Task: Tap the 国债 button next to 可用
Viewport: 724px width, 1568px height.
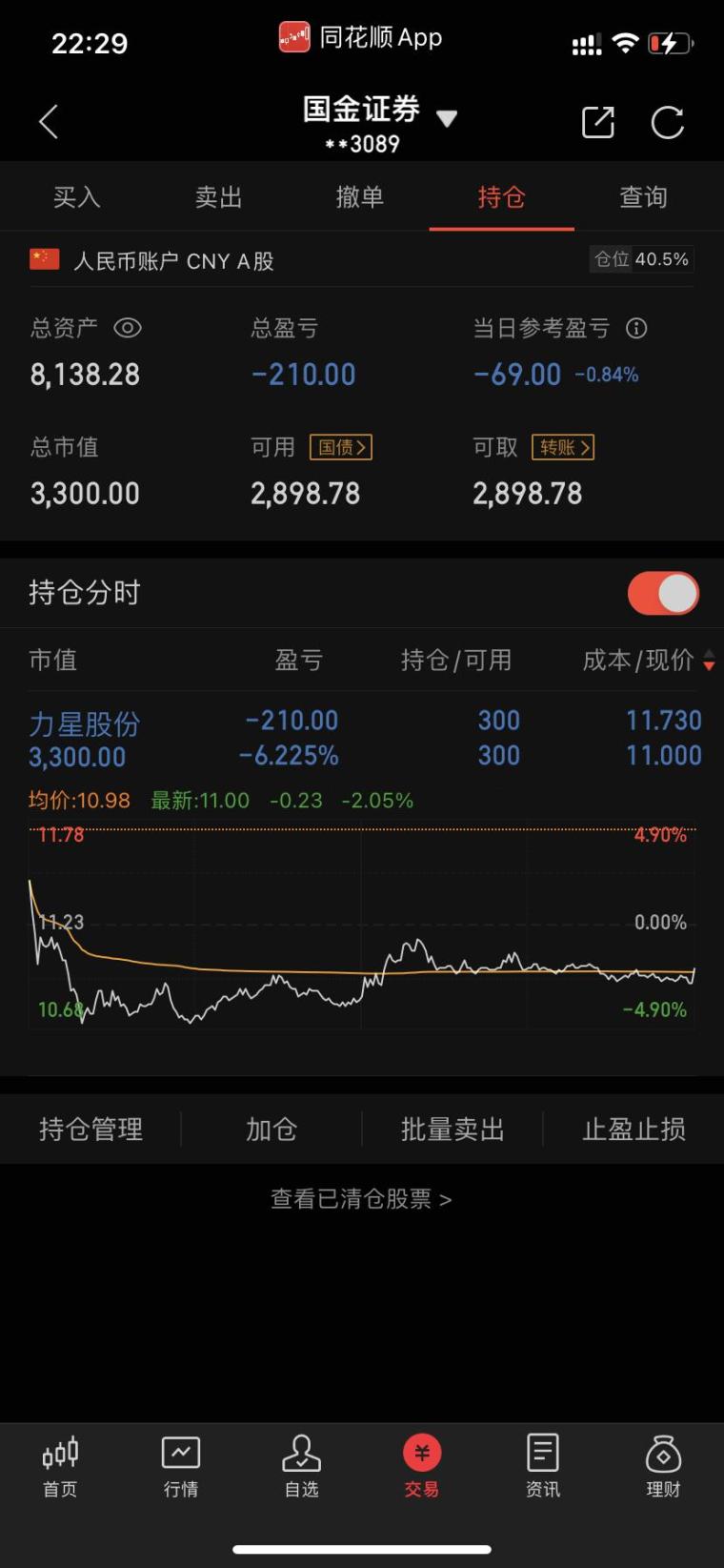Action: click(340, 447)
